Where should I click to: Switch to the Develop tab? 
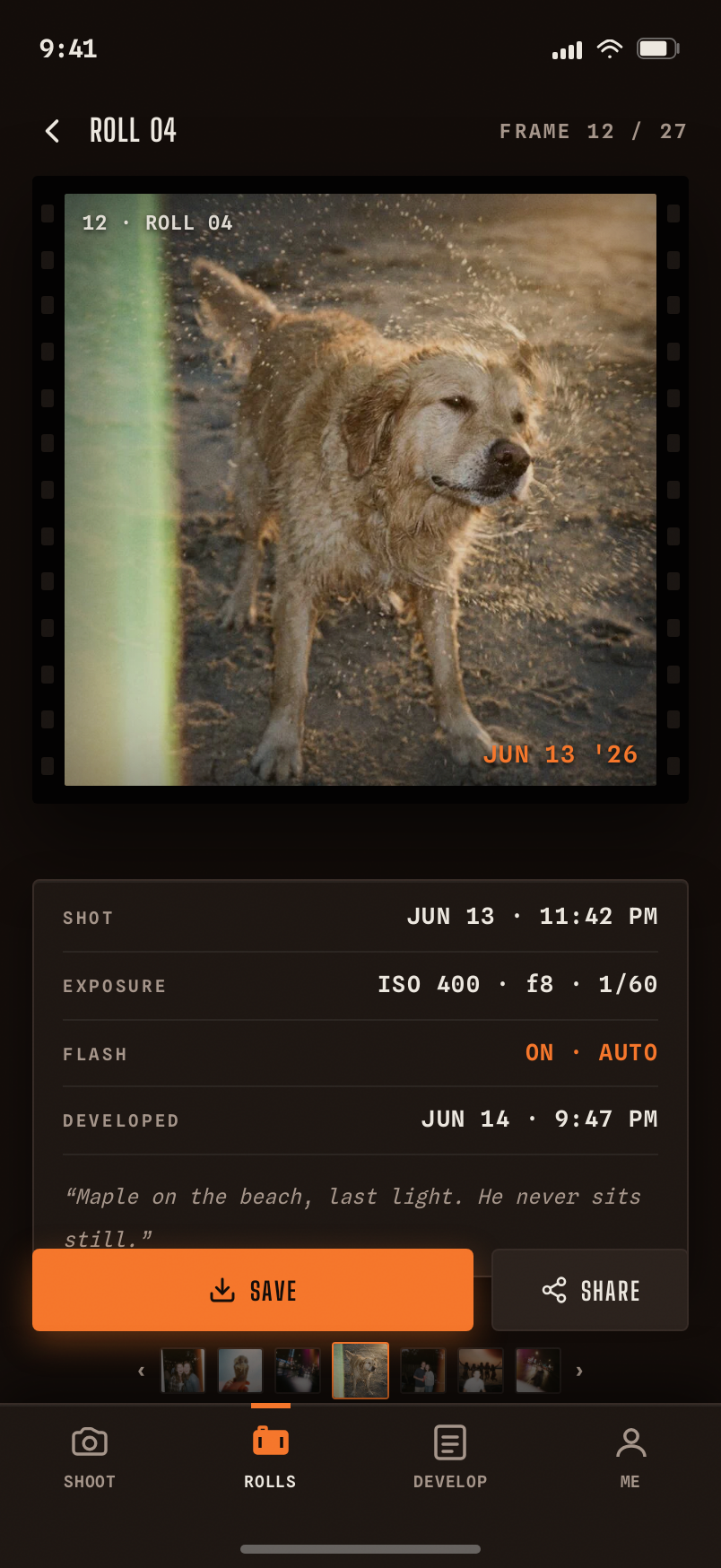point(450,1457)
